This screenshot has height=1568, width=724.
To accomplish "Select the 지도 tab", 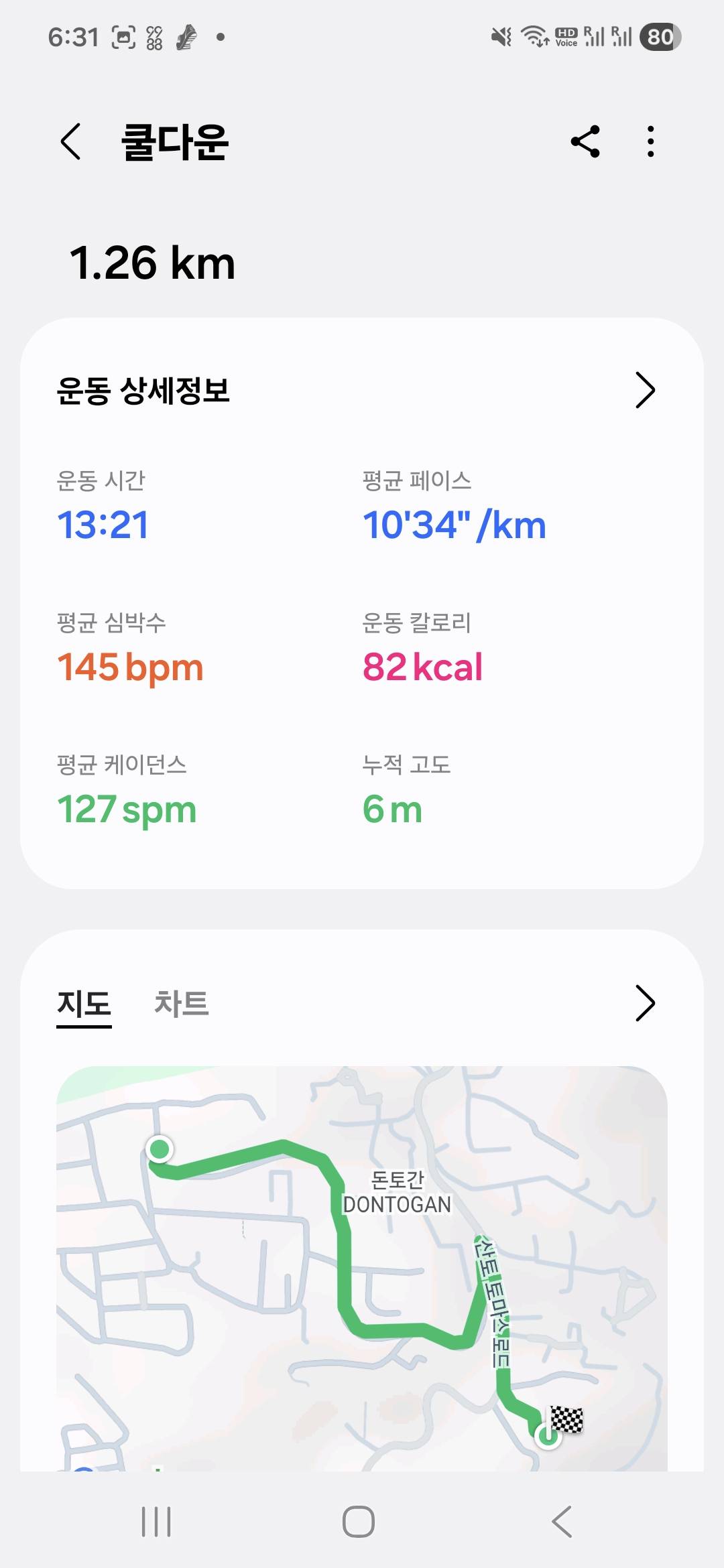I will [x=84, y=1004].
